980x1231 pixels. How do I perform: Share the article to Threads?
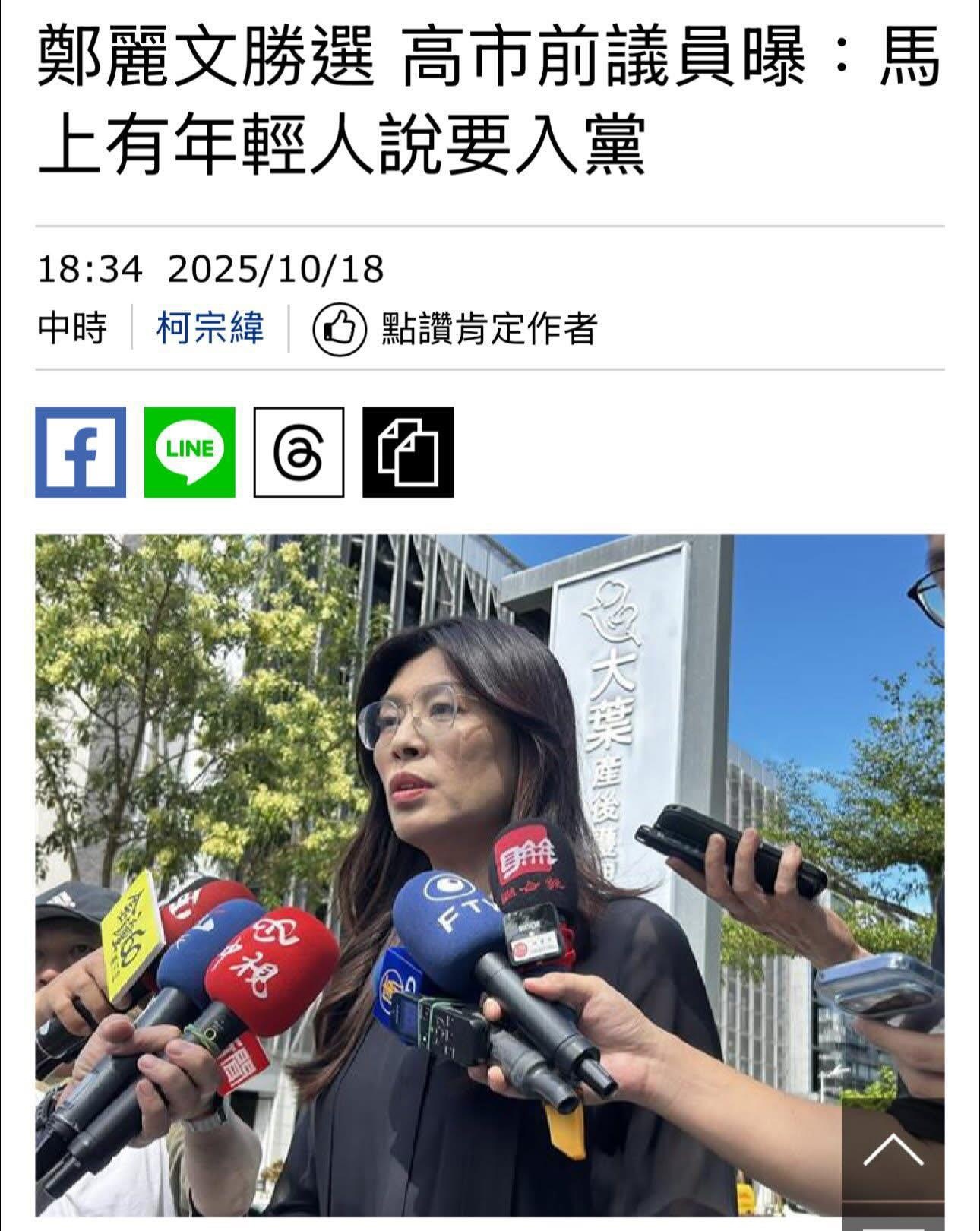(x=299, y=453)
